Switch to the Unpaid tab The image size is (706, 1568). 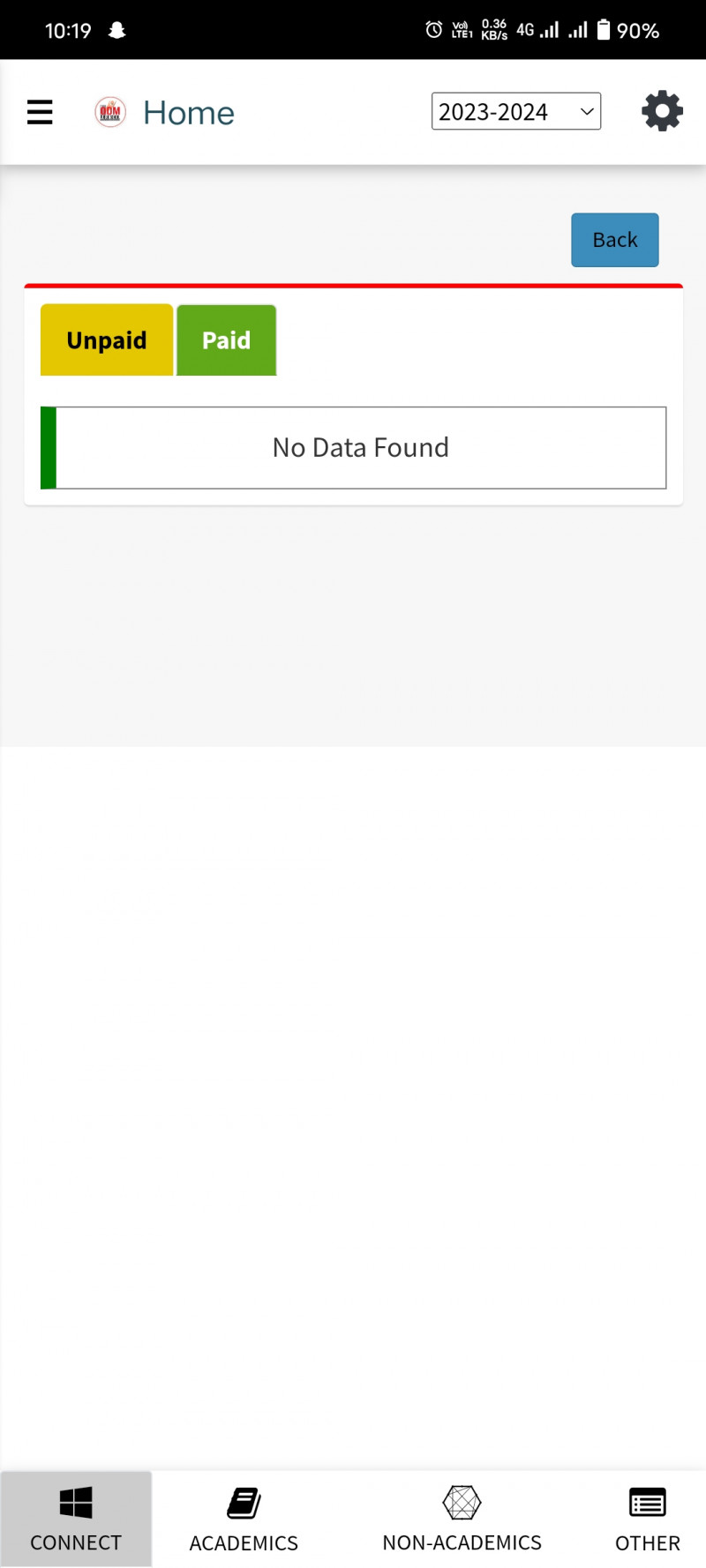pyautogui.click(x=107, y=340)
